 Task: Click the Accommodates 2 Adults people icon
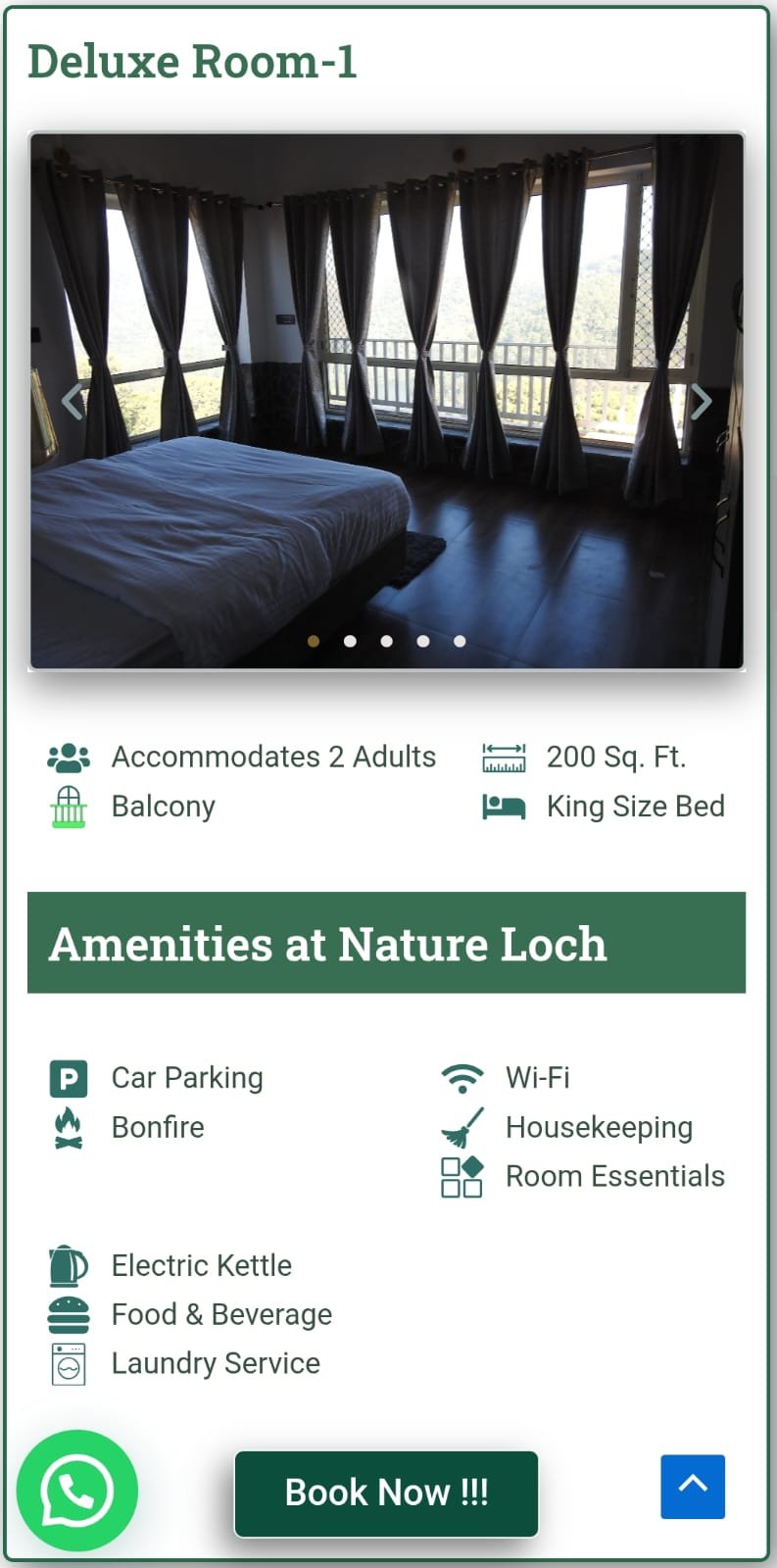67,756
